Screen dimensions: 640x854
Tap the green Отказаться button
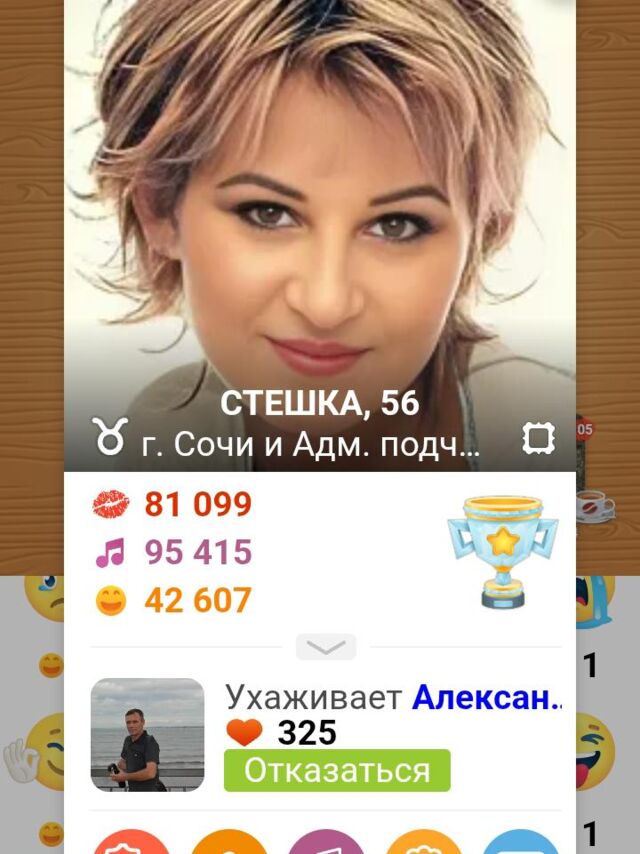click(337, 771)
